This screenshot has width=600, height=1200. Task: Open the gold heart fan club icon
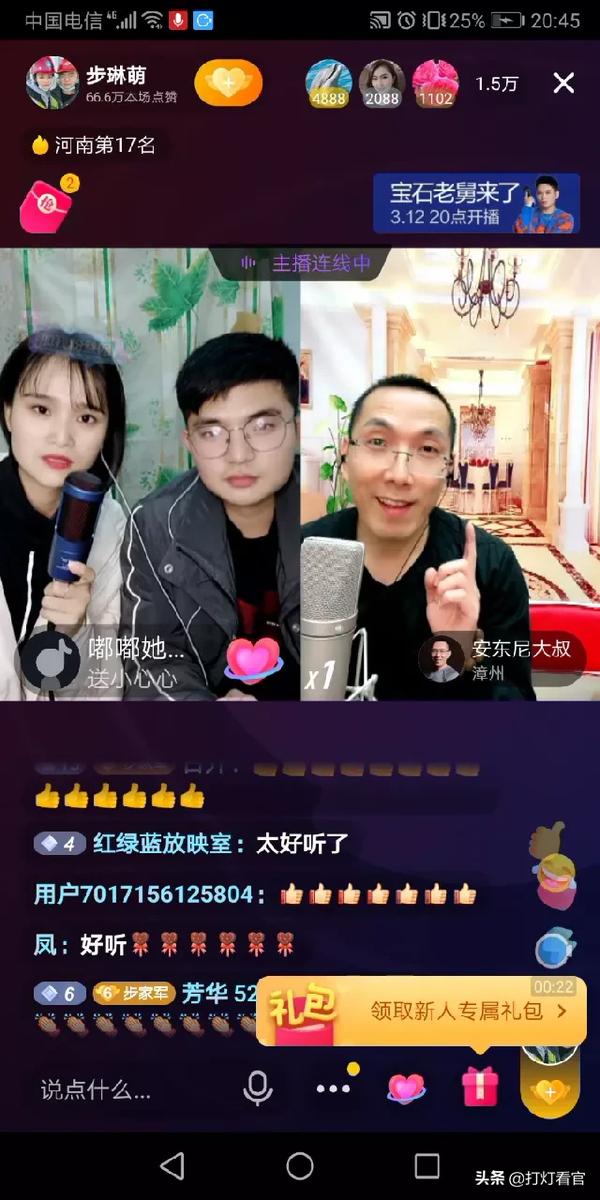coord(550,1088)
